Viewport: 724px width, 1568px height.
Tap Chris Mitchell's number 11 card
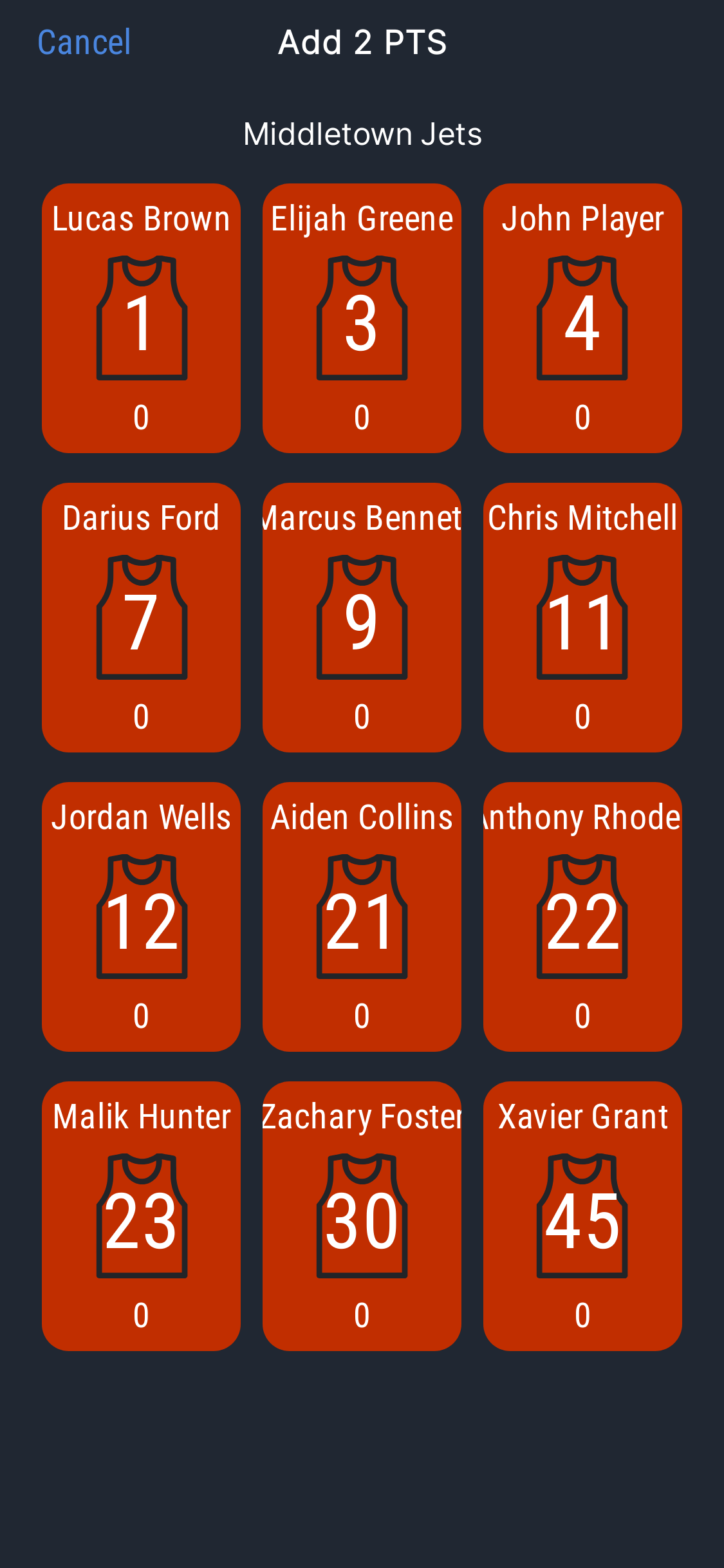[582, 617]
